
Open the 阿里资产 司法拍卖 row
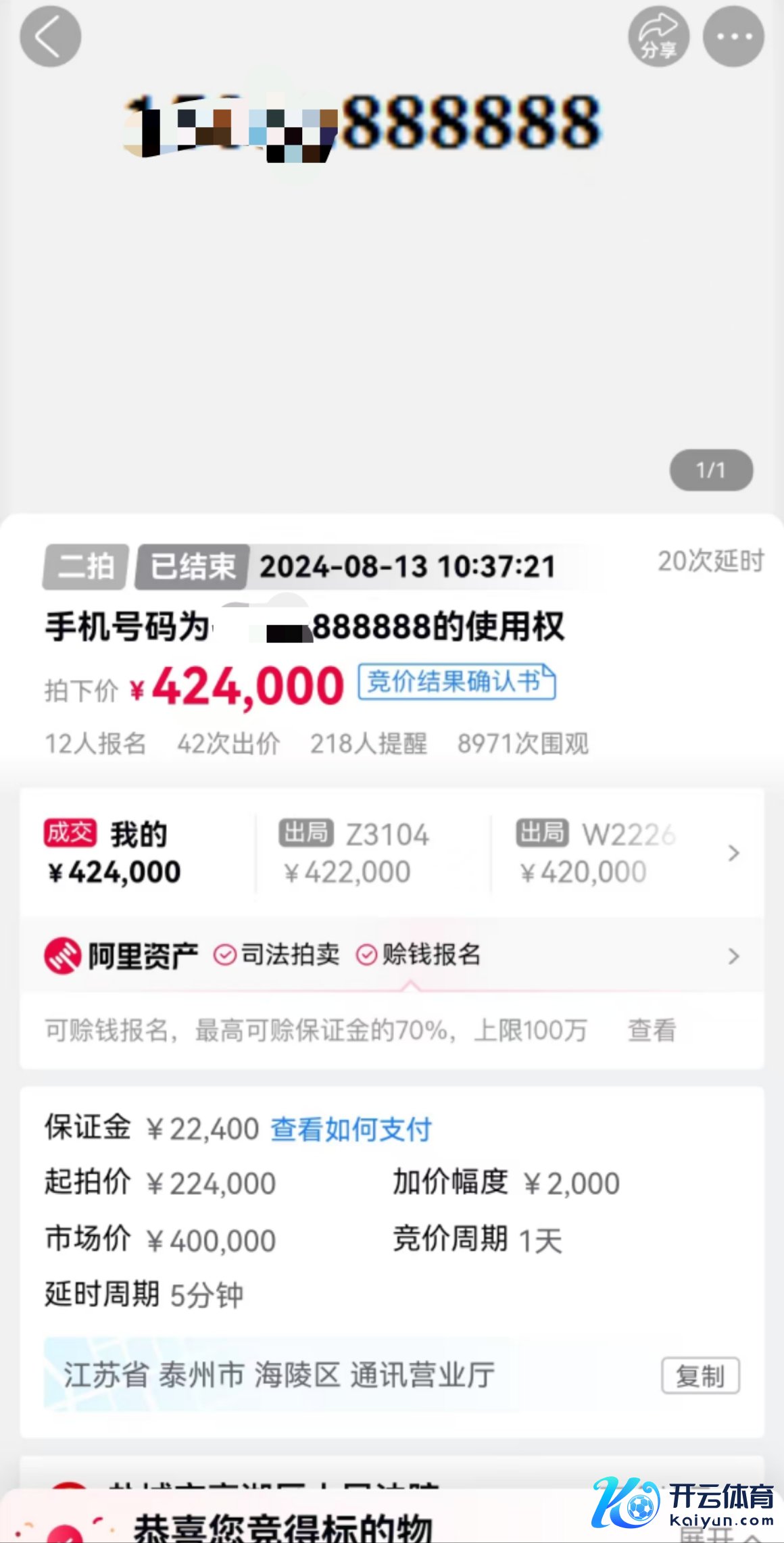click(x=392, y=956)
